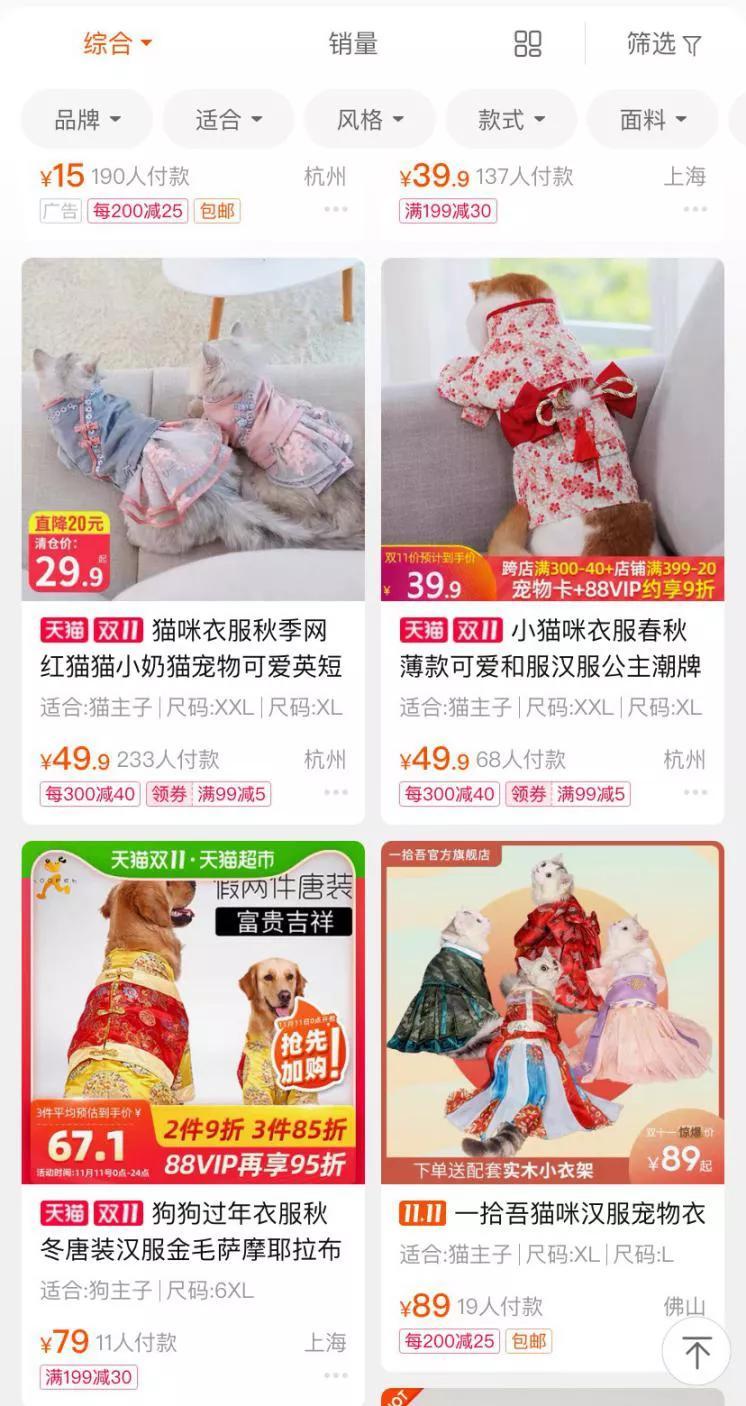Screen dimensions: 746x1406
Task: Expand the 品牌 filter dropdown
Action: point(87,120)
